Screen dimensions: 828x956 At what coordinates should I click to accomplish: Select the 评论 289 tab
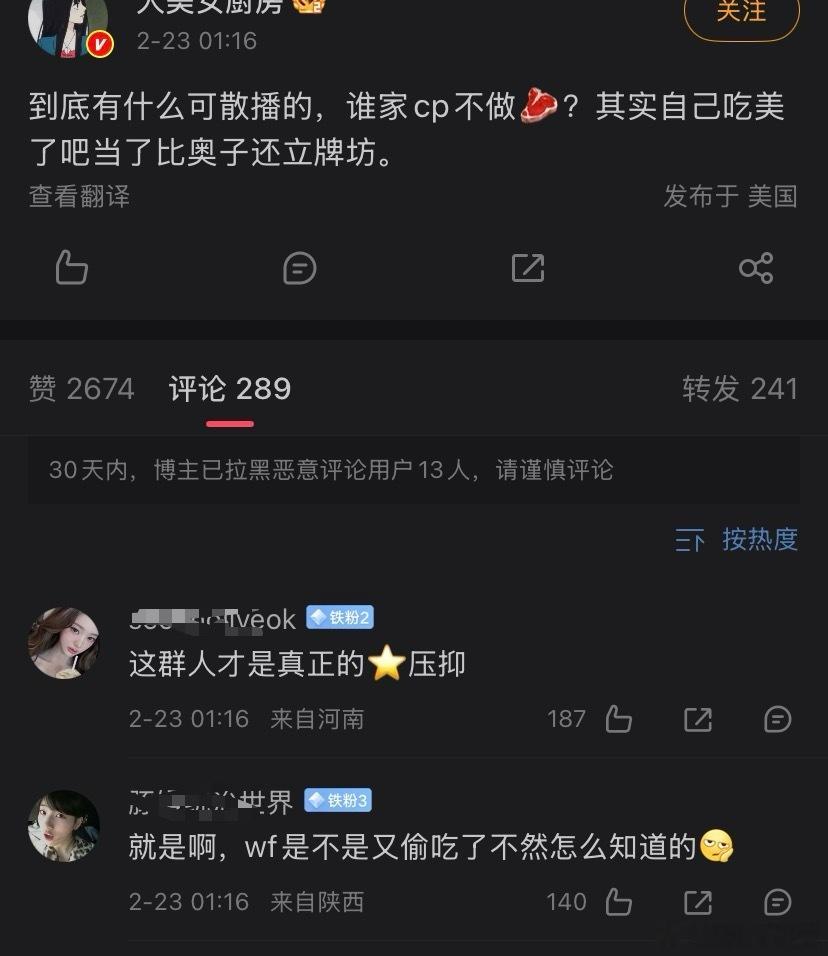[x=229, y=388]
